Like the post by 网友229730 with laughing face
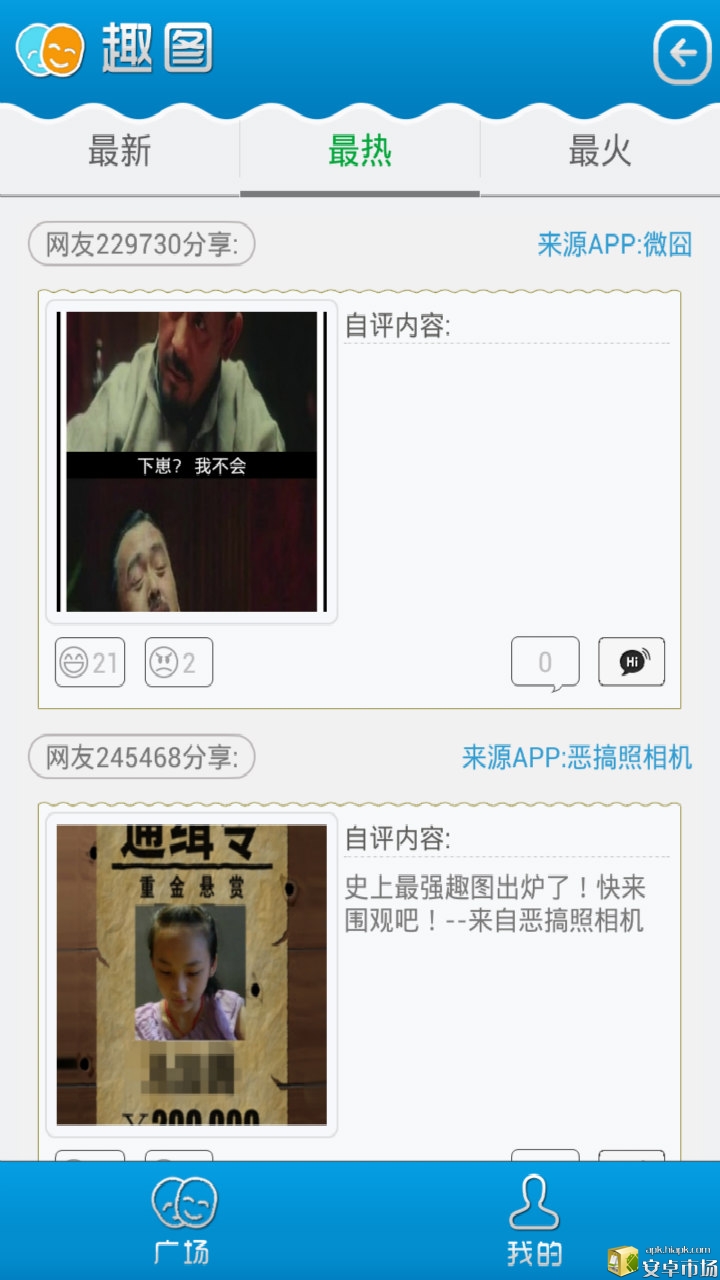This screenshot has height=1280, width=720. pos(90,662)
